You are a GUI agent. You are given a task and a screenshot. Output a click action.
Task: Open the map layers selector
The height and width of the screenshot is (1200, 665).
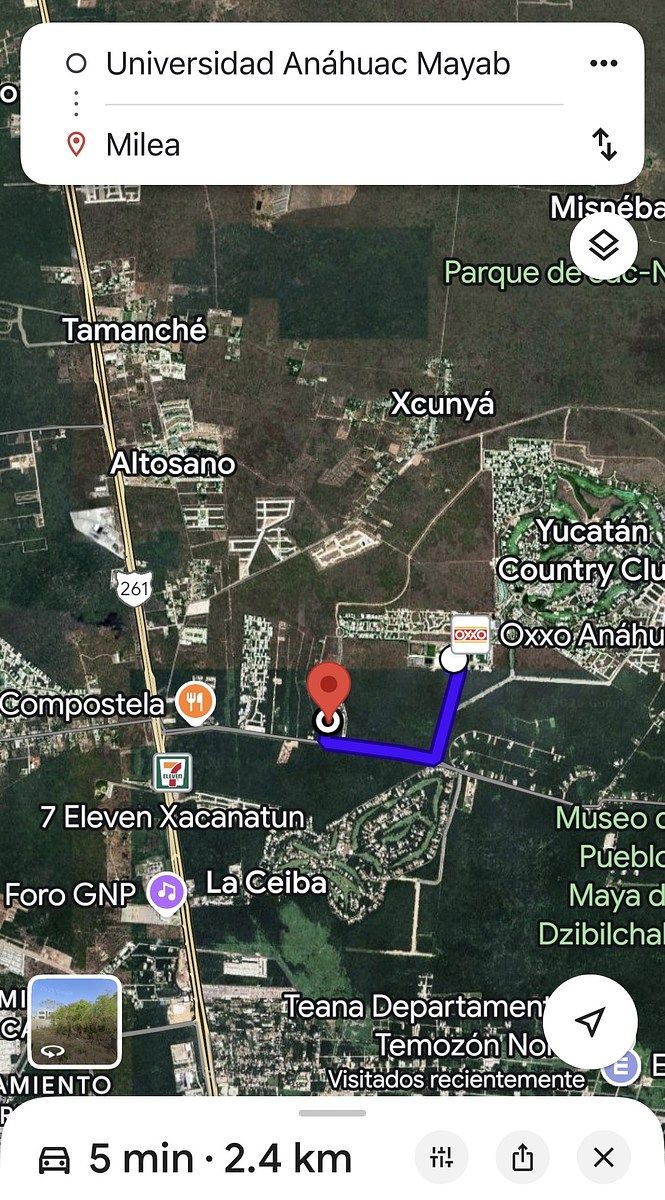coord(604,245)
